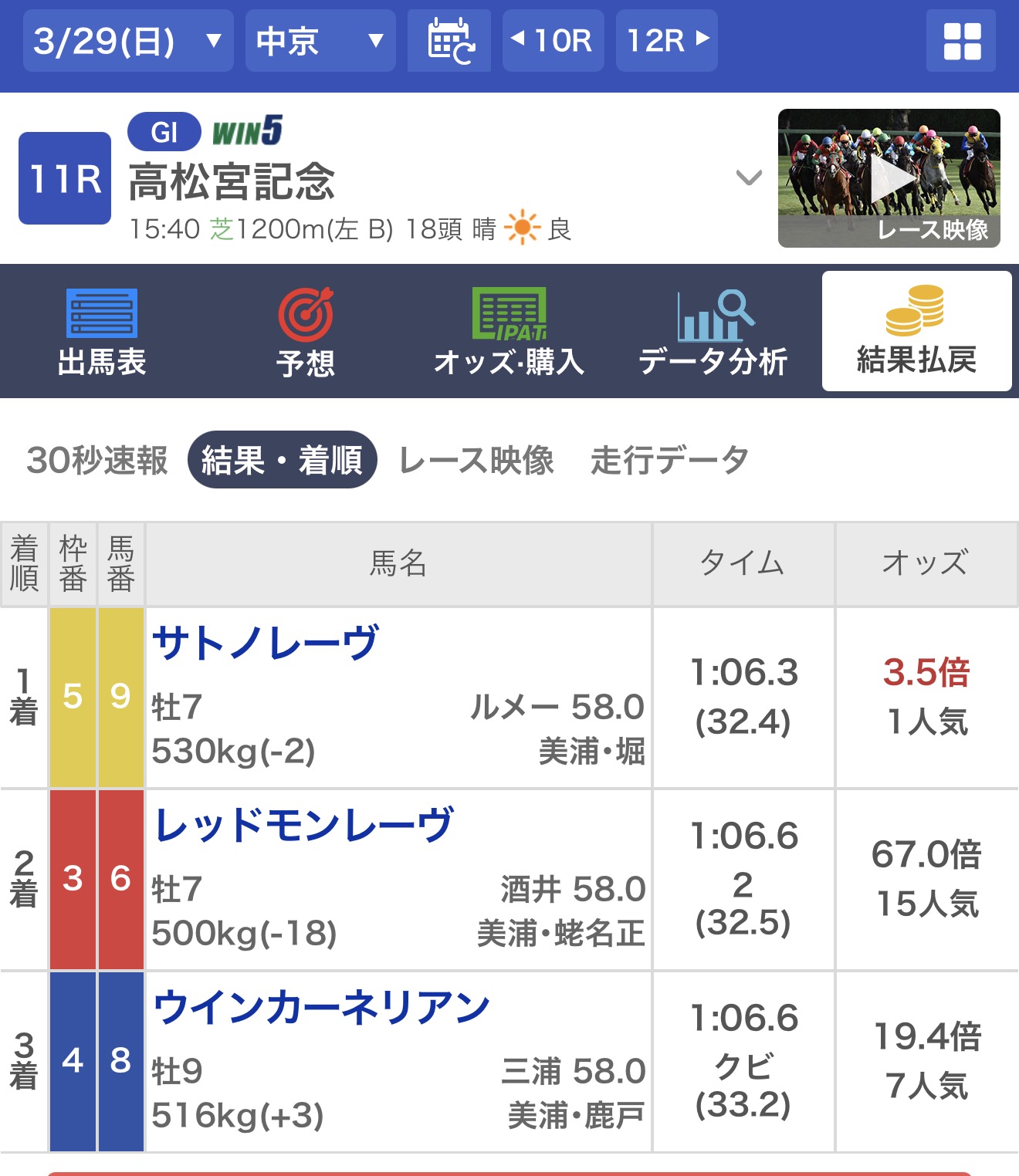Open the 3/29(日) date dropdown
1019x1176 pixels.
click(128, 41)
